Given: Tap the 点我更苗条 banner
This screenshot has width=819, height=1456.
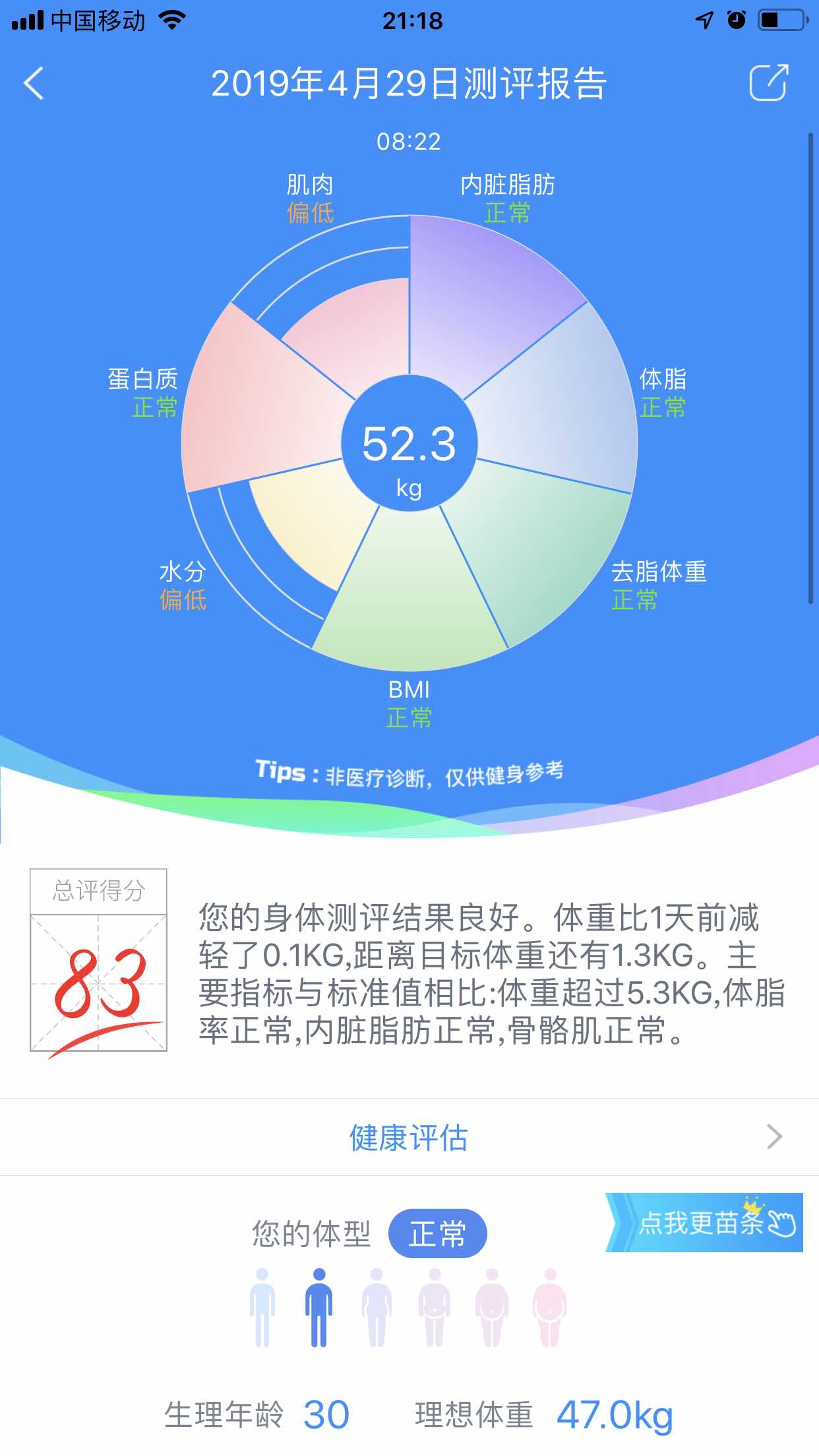Looking at the screenshot, I should (x=704, y=1223).
